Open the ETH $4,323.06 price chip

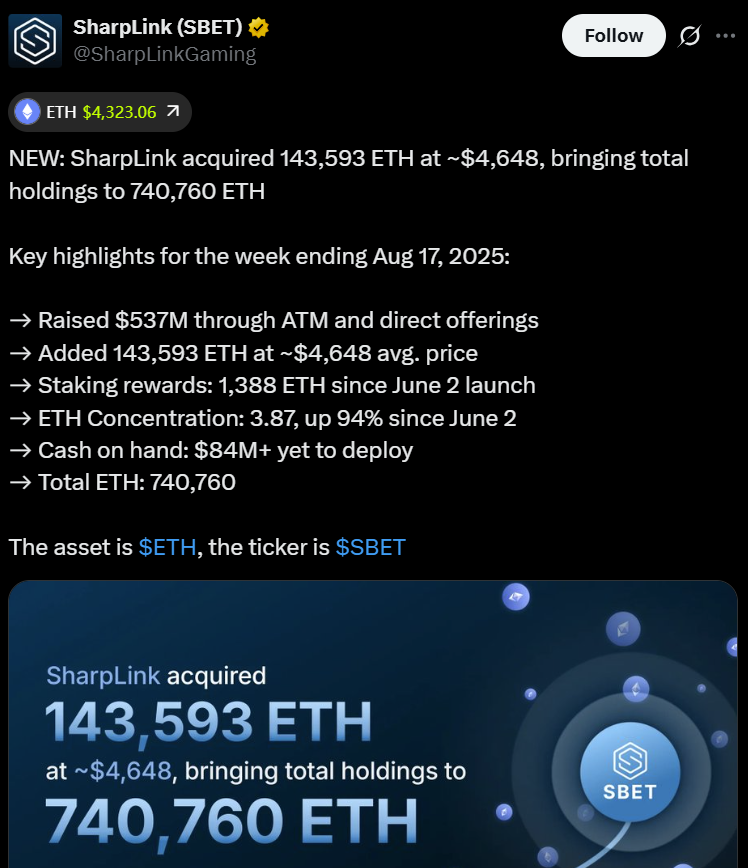click(x=99, y=112)
